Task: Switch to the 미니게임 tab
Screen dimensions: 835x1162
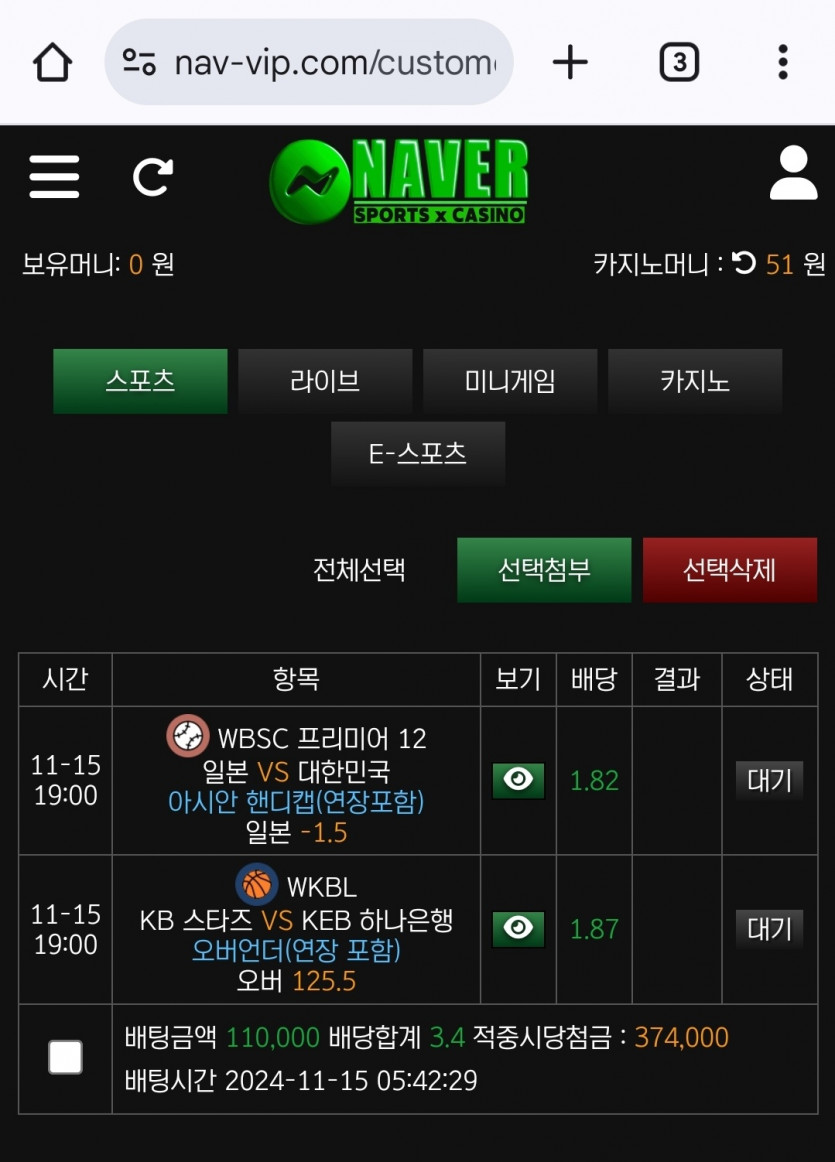Action: coord(510,381)
